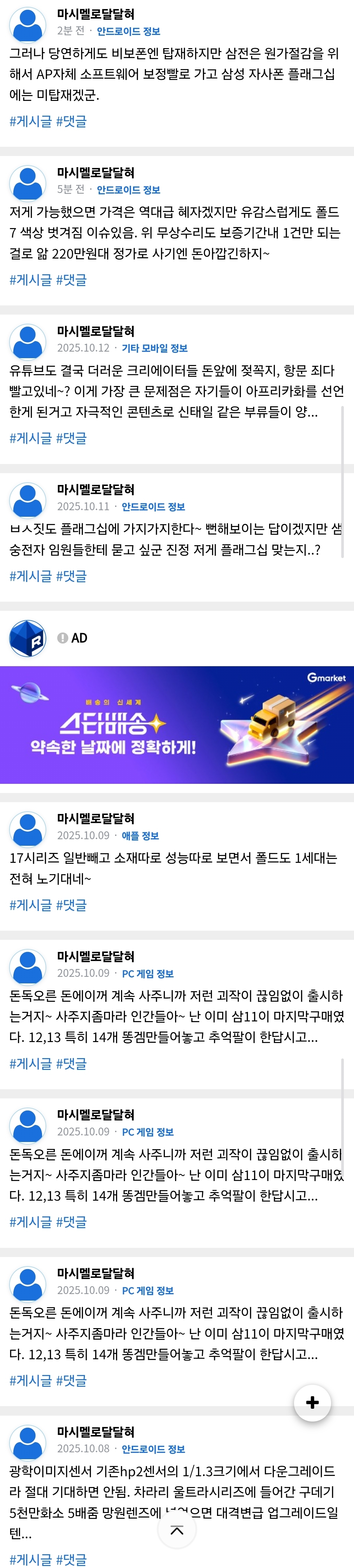Open the 기타 모바일 정보 category link

(x=155, y=348)
